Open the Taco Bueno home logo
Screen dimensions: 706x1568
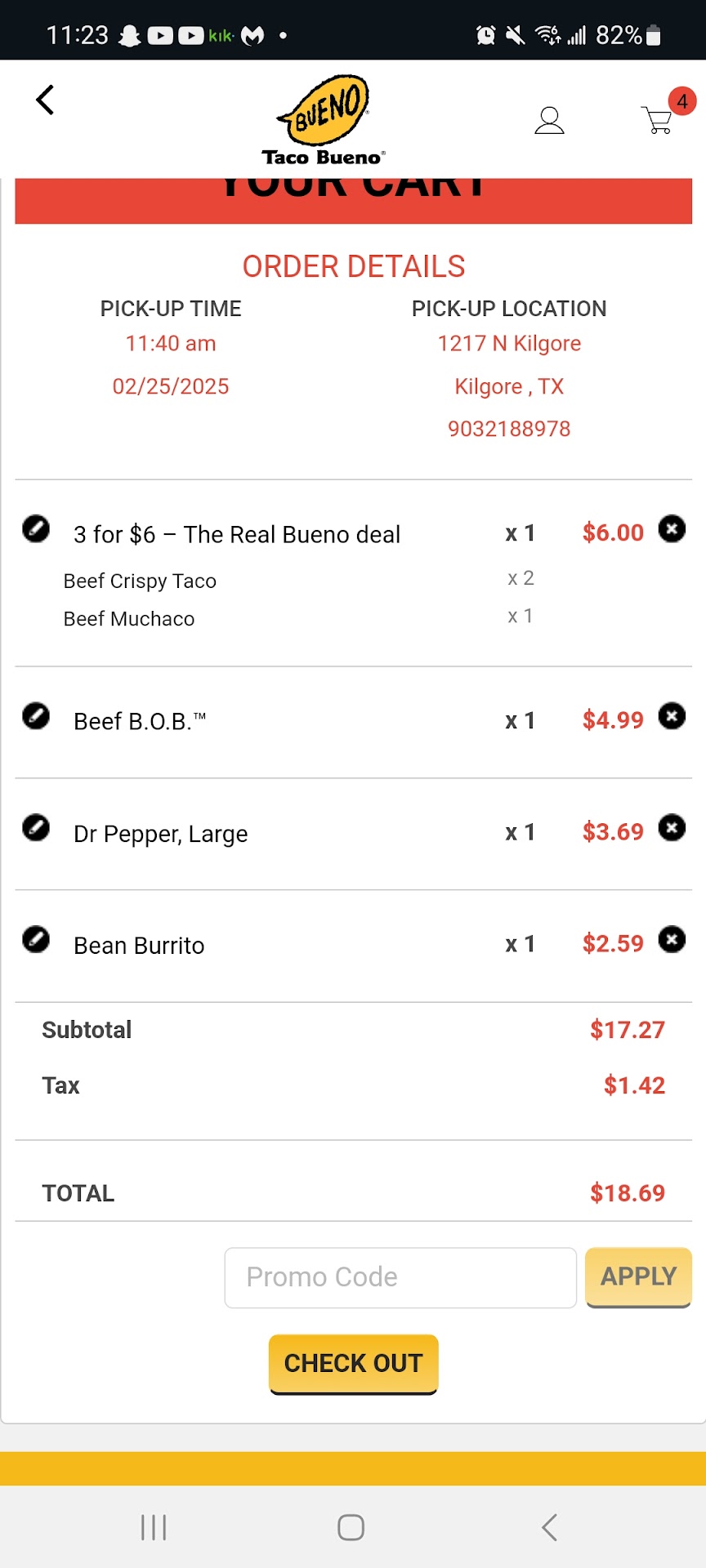click(324, 120)
